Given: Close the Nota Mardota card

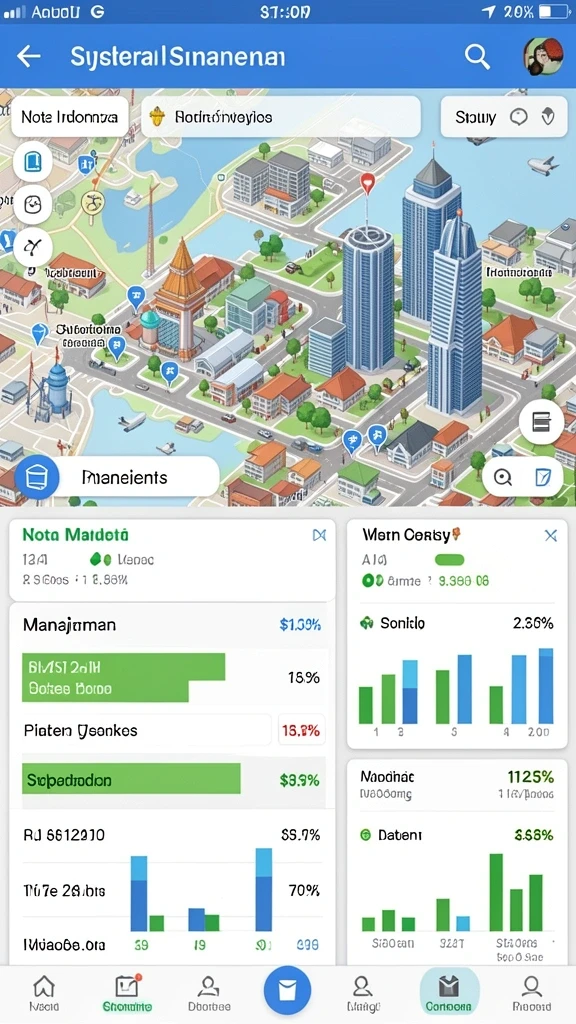Looking at the screenshot, I should pyautogui.click(x=319, y=536).
